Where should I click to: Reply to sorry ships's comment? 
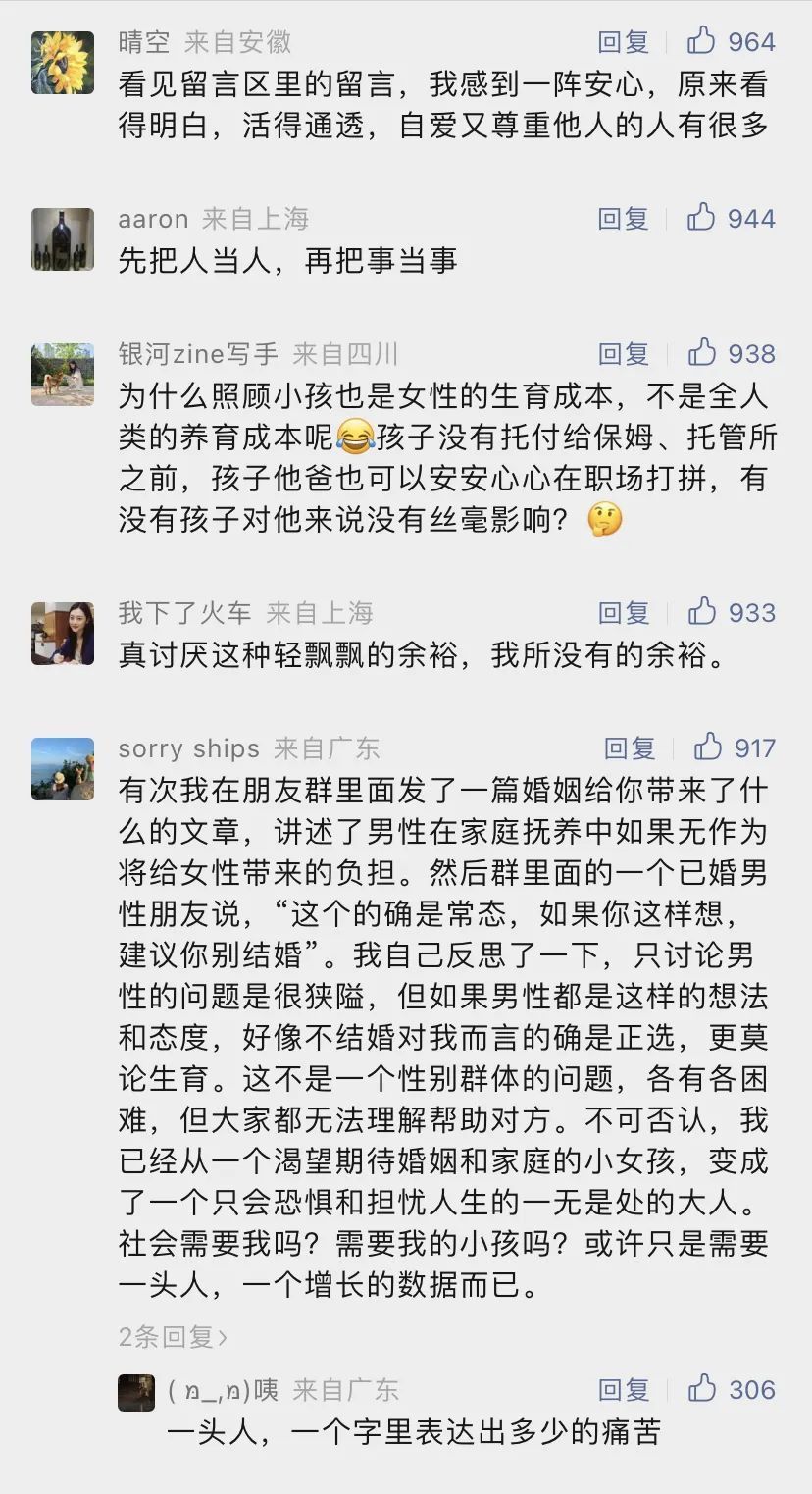click(630, 748)
